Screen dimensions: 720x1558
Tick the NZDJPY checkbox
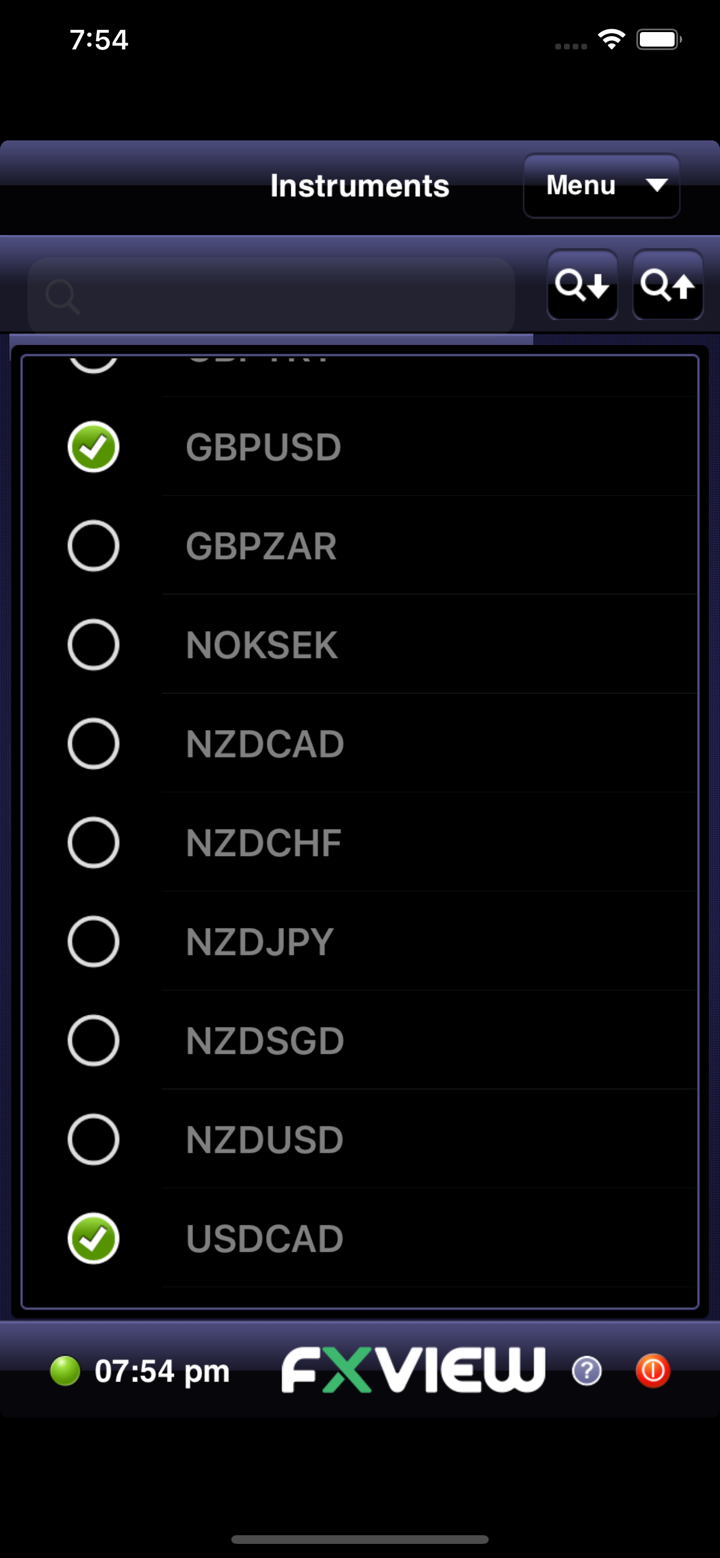click(93, 942)
